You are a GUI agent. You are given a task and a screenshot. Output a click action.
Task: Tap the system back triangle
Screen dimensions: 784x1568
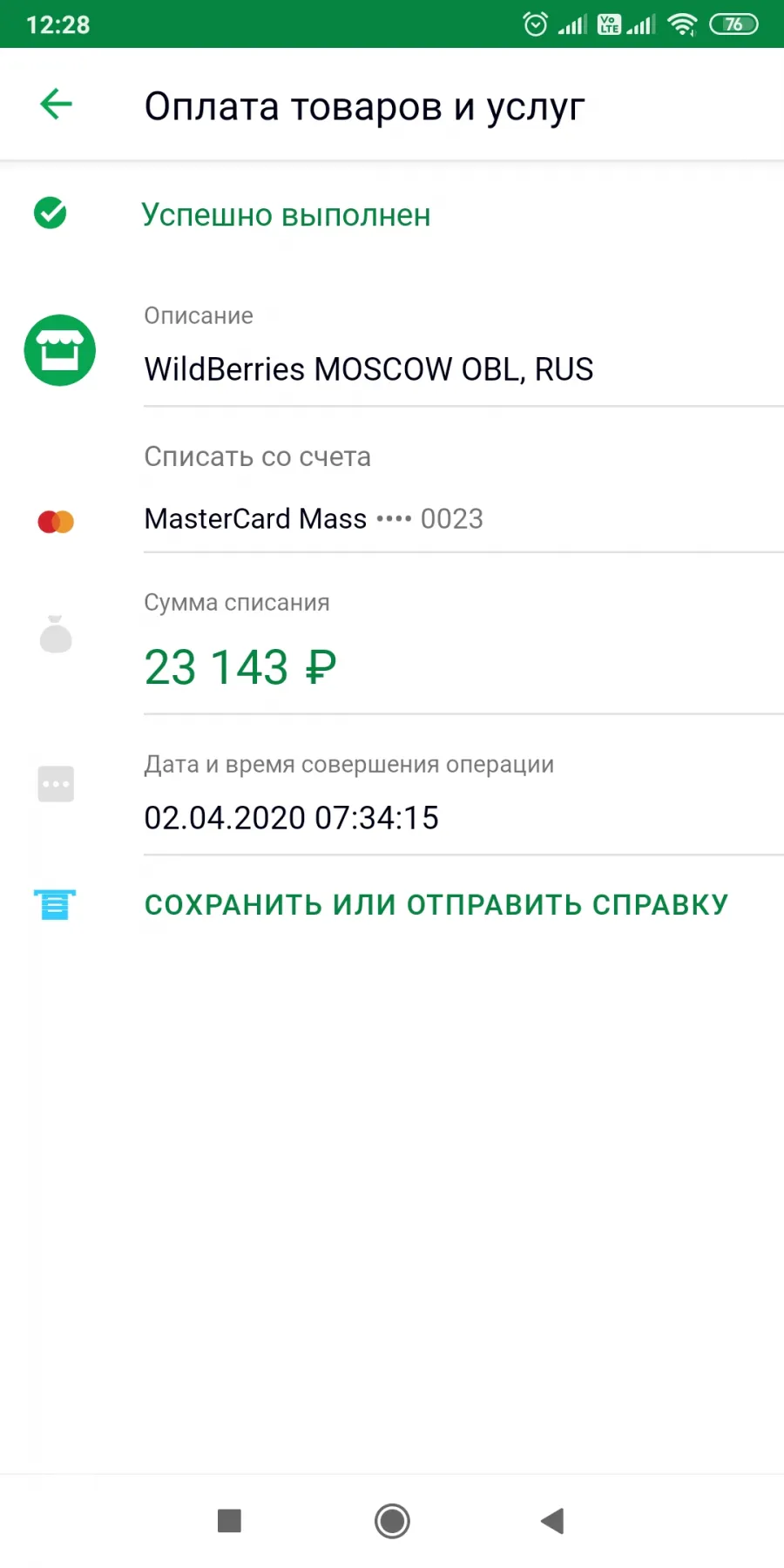click(552, 1521)
